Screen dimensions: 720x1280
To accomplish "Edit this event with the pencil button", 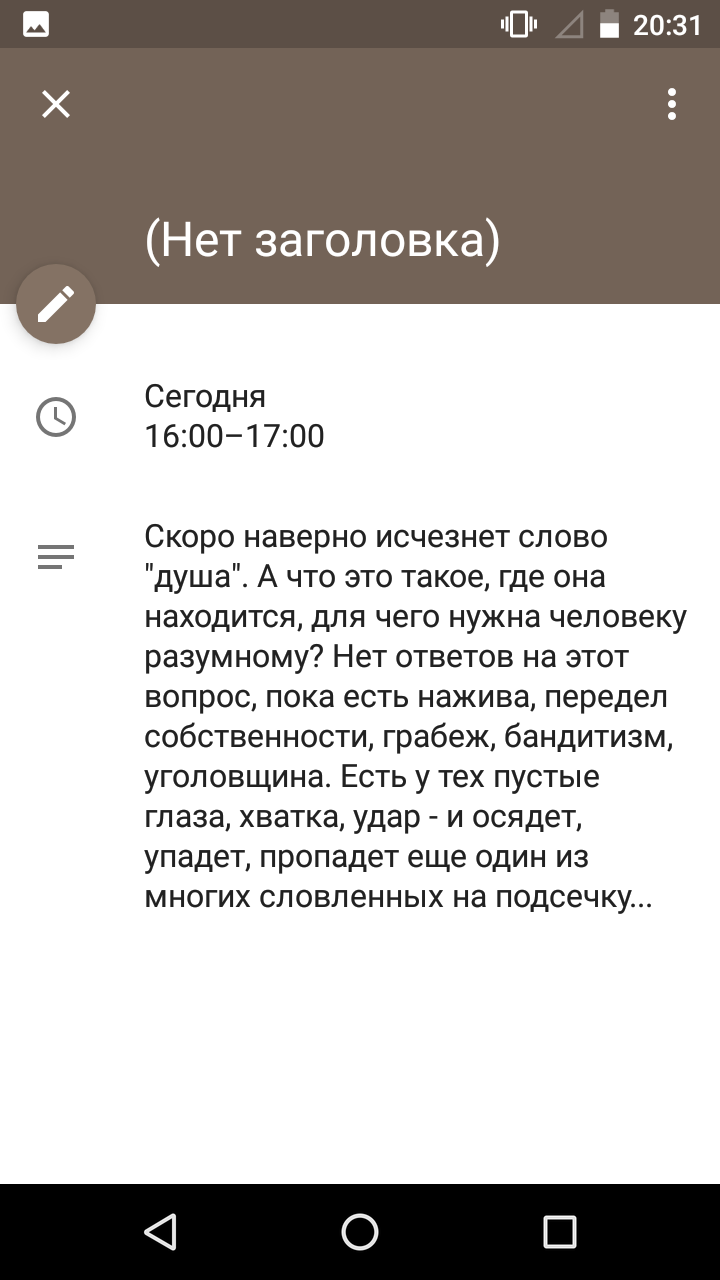I will tap(56, 304).
